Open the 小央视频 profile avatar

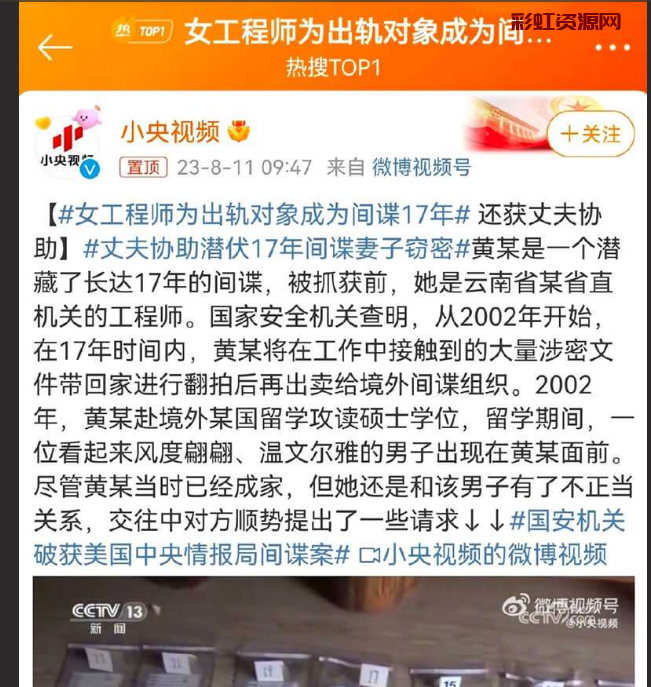pos(68,142)
